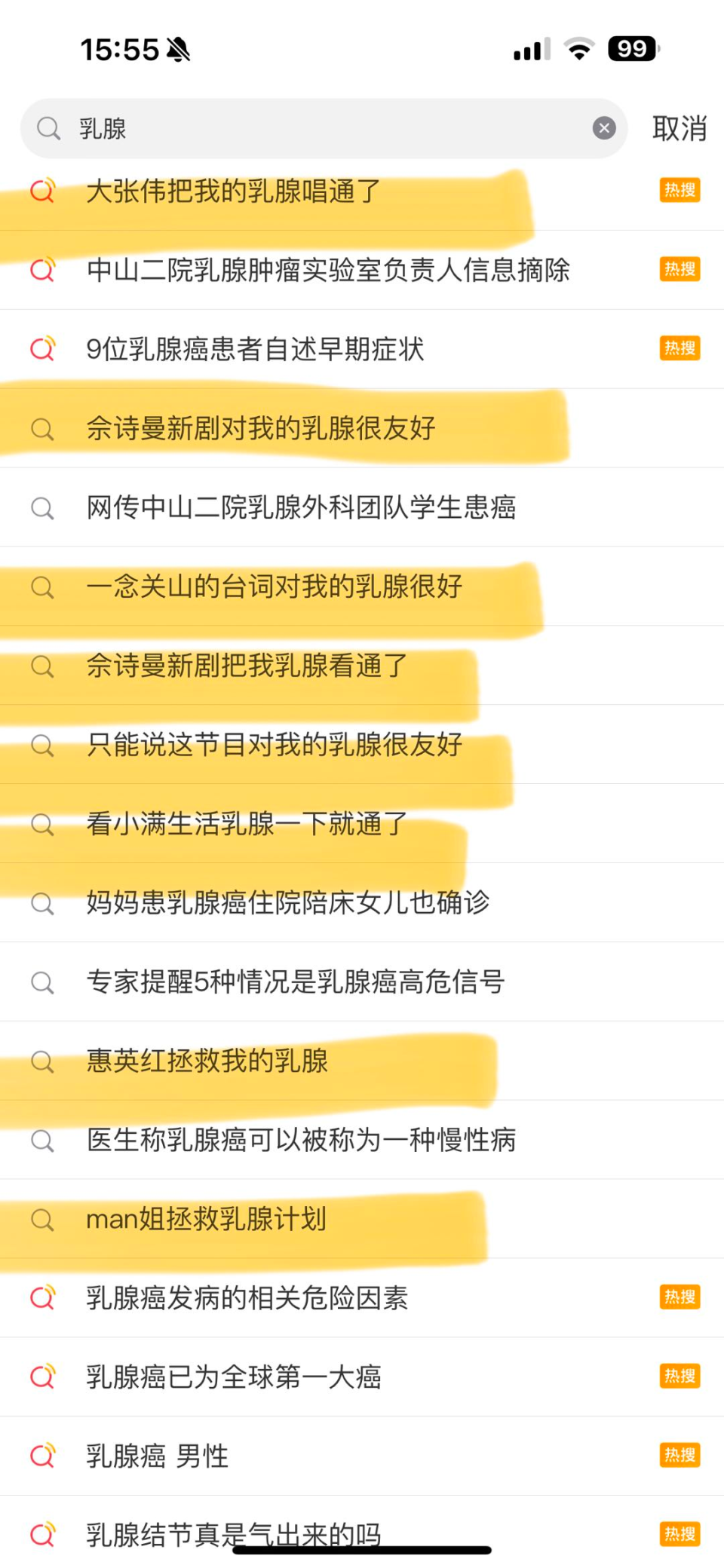This screenshot has width=724, height=1568.
Task: Tap the Wi-Fi indicator in the status bar
Action: click(x=579, y=48)
